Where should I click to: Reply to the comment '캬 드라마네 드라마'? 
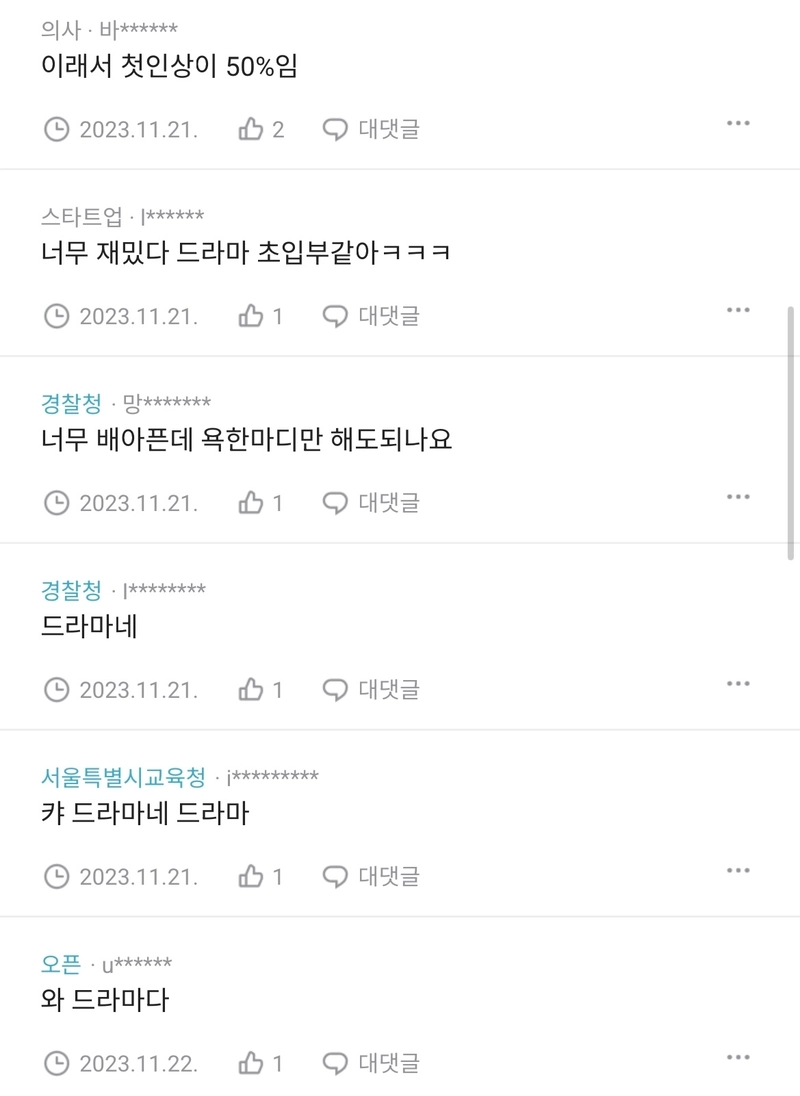(x=371, y=877)
